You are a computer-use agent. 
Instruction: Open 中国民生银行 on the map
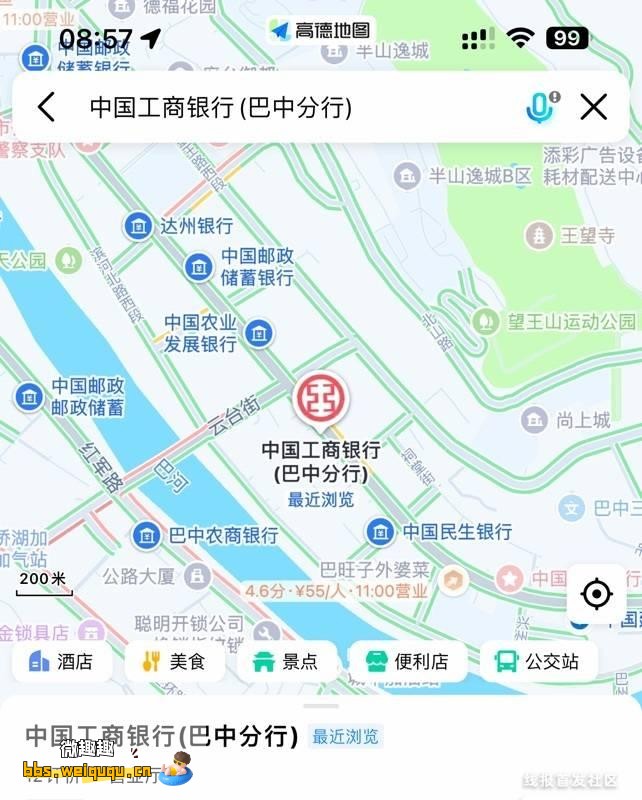point(380,531)
